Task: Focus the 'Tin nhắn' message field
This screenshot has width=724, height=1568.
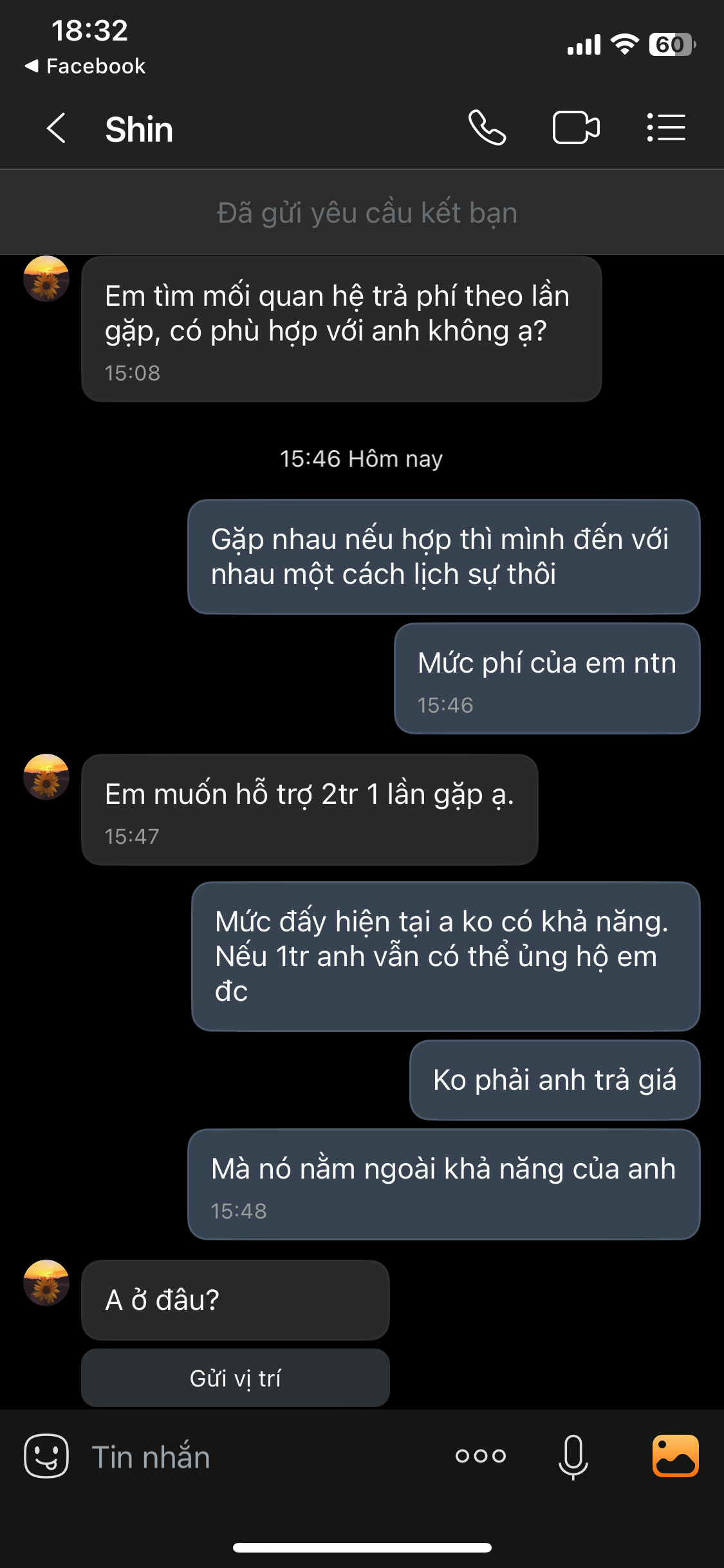Action: tap(257, 1457)
